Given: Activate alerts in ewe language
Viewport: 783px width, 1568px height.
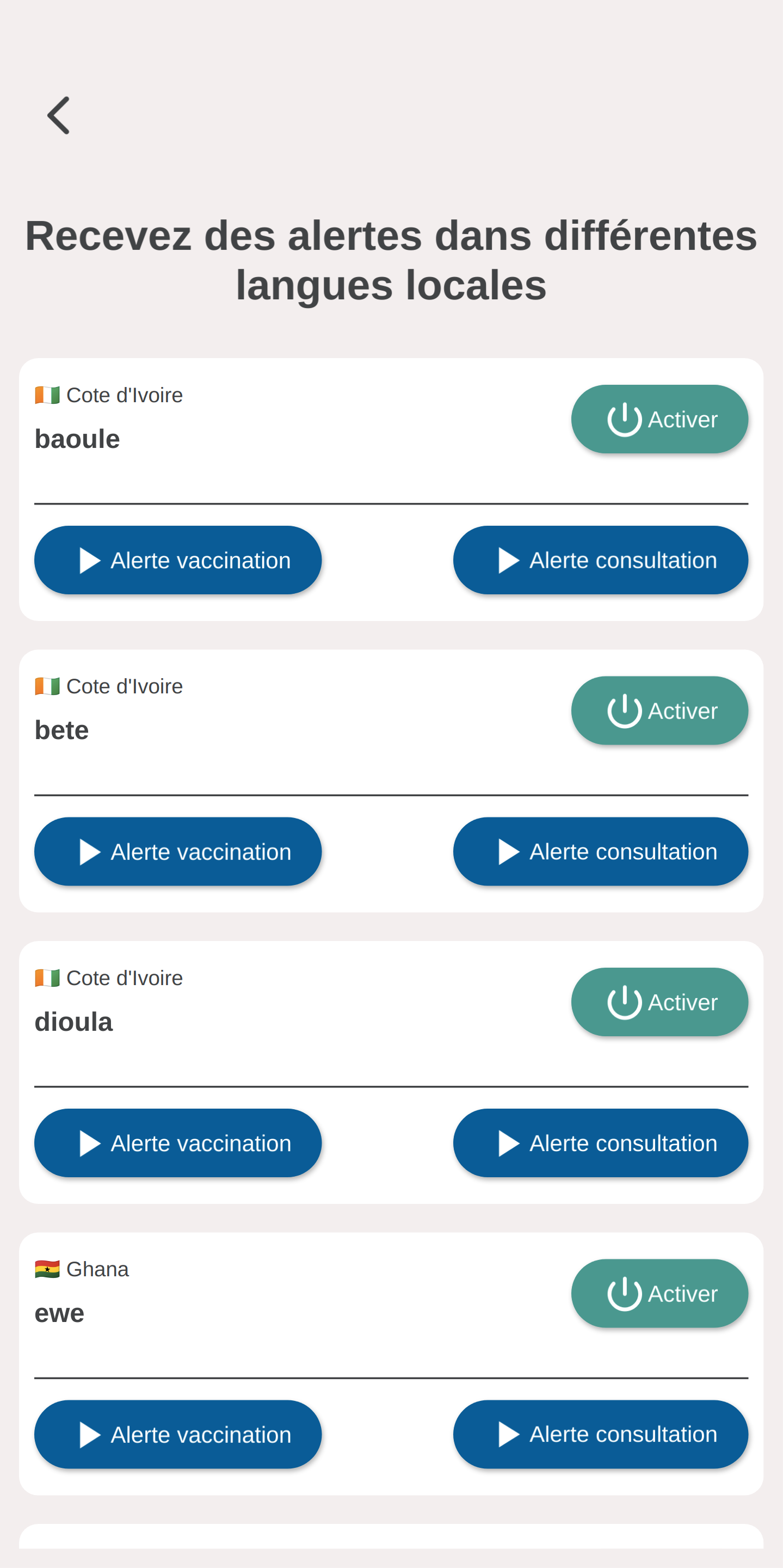Looking at the screenshot, I should (x=659, y=1294).
